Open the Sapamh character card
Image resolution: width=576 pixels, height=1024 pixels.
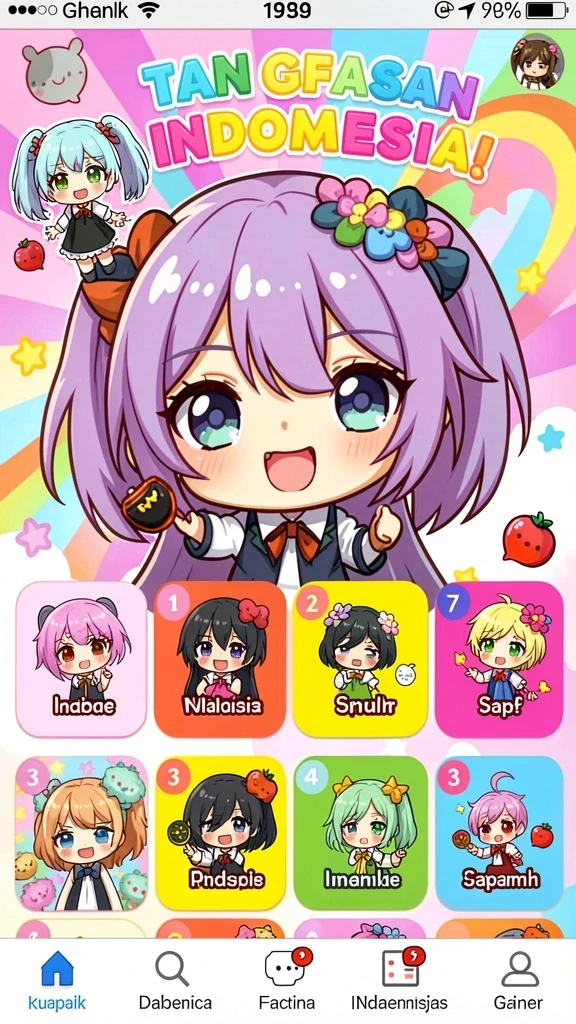pos(500,833)
